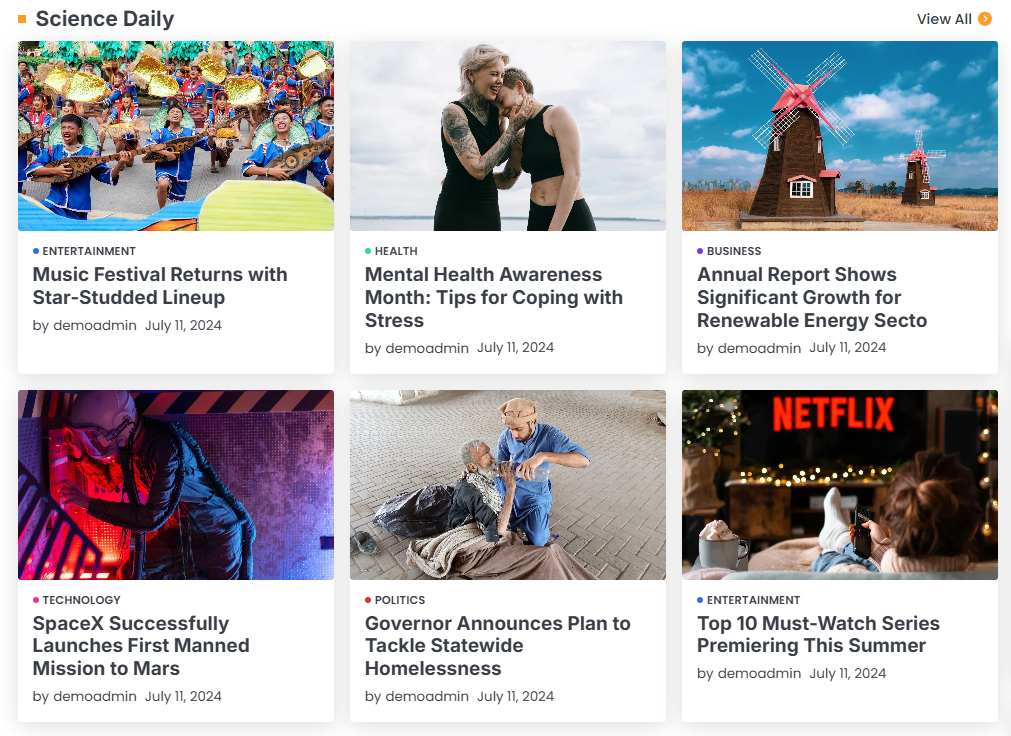Select the Business category tag

pyautogui.click(x=733, y=251)
